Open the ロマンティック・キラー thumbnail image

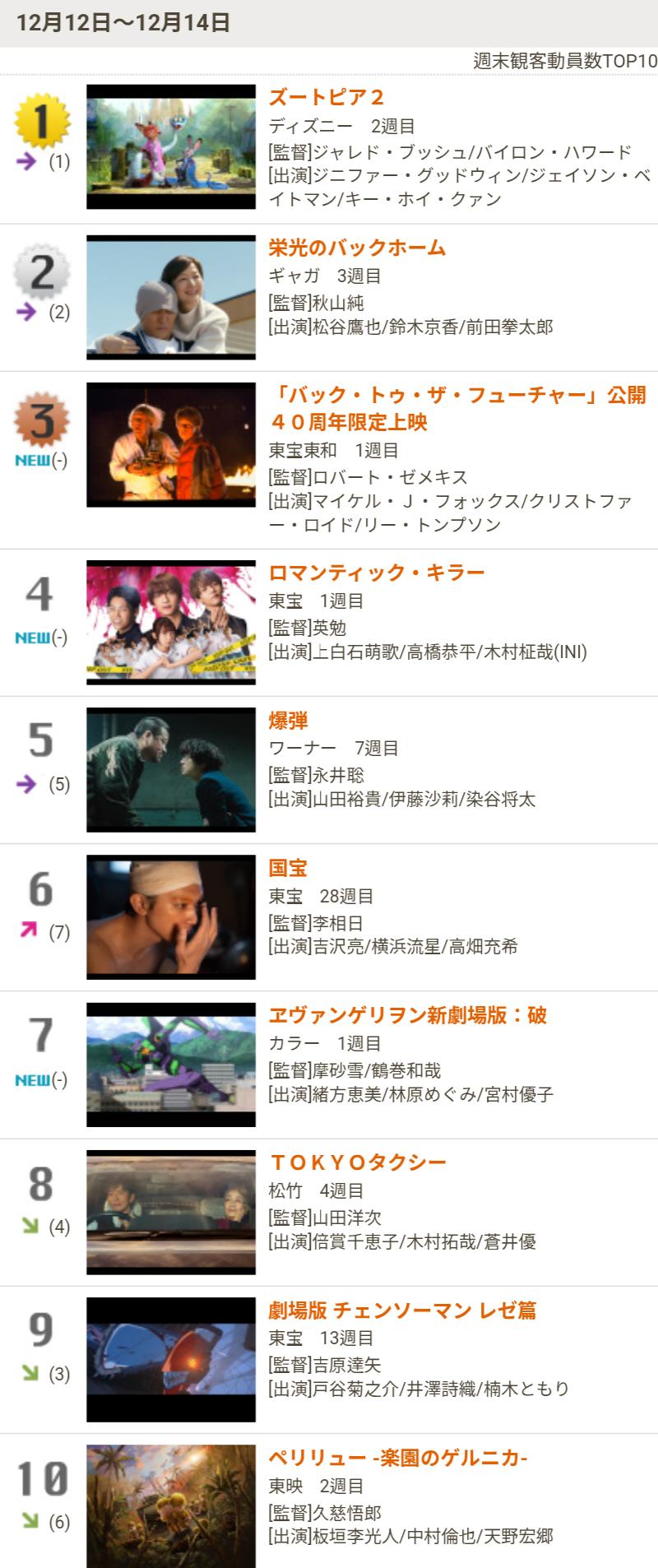point(171,623)
